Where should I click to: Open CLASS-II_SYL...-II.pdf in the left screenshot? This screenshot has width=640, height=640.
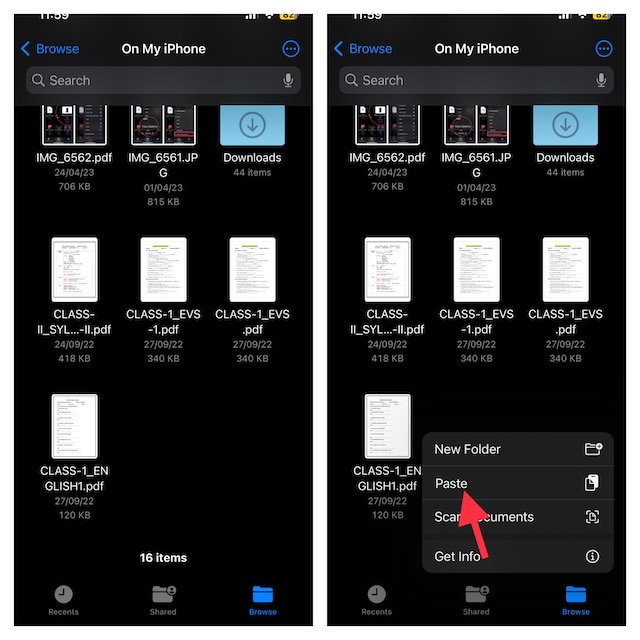(75, 270)
